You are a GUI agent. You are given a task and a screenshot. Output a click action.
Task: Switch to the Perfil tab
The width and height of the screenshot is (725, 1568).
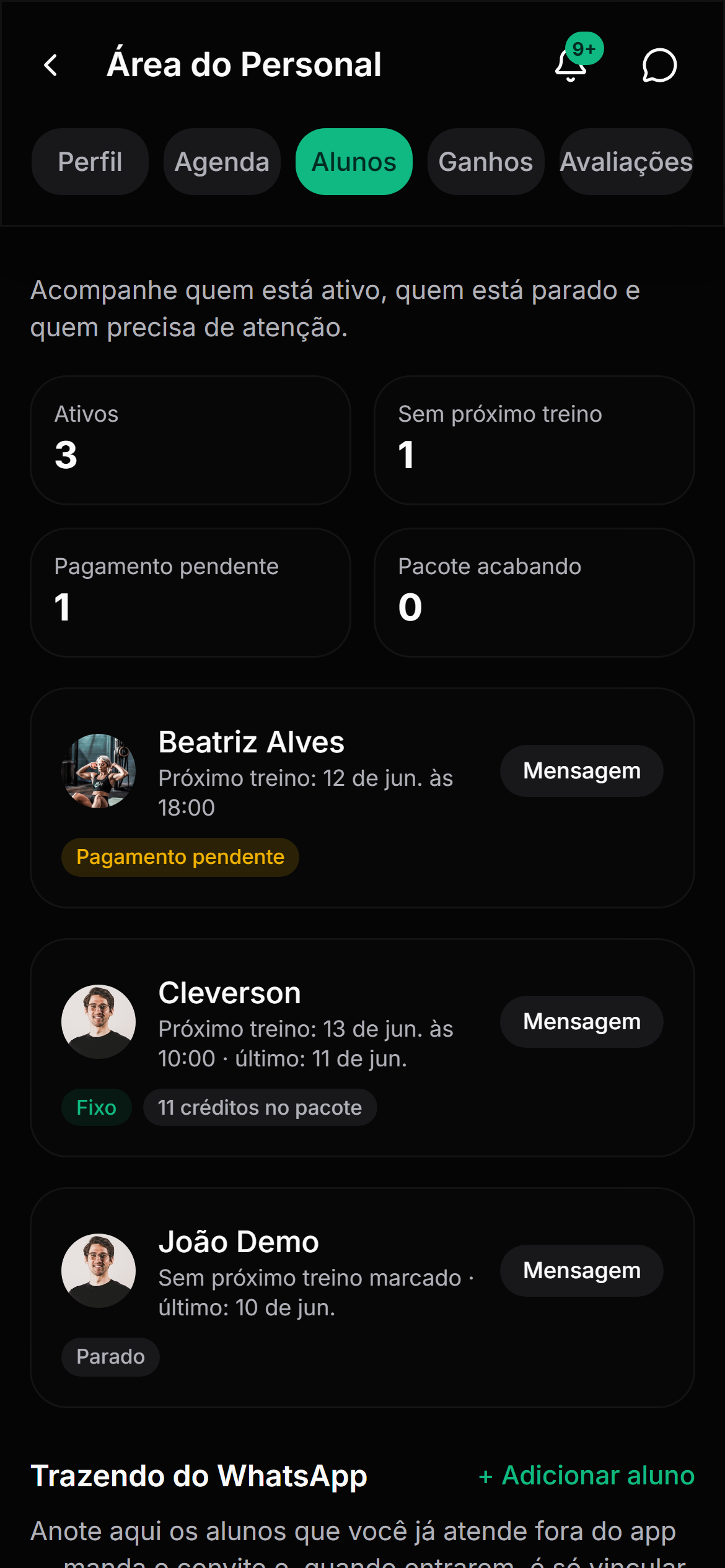[90, 162]
